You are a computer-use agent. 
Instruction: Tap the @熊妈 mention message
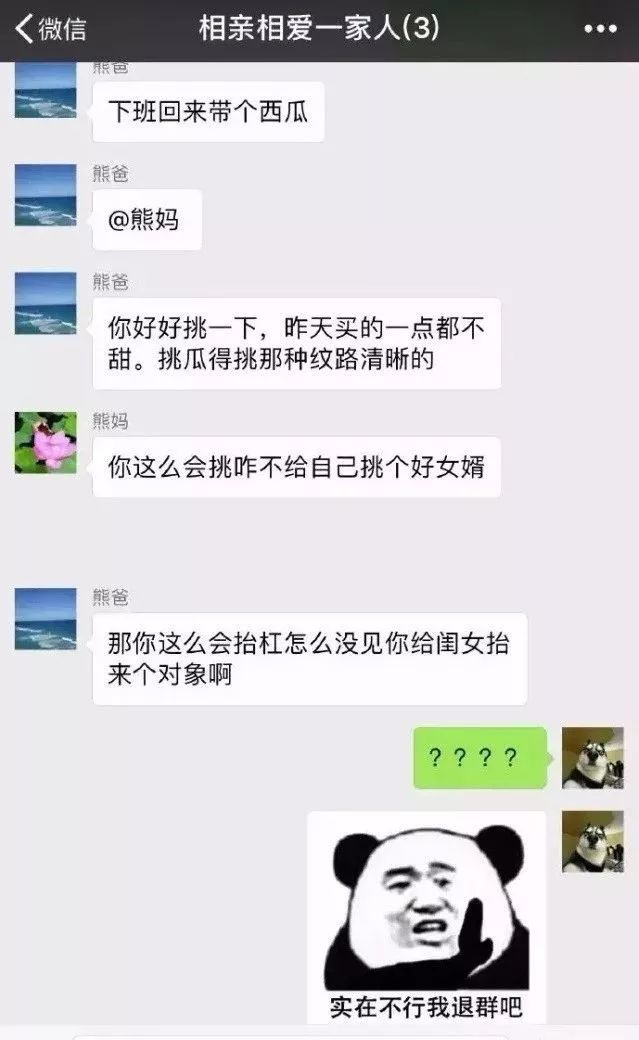(147, 220)
